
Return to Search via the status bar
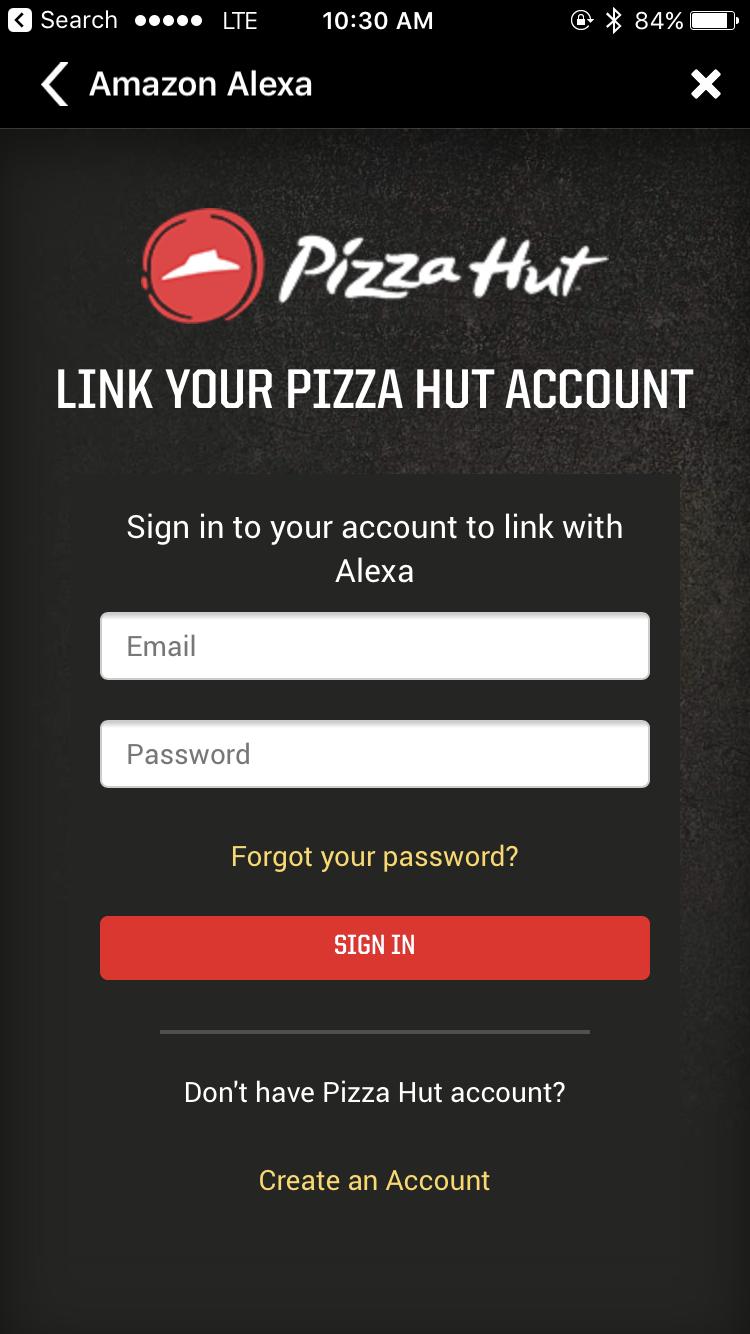(62, 20)
